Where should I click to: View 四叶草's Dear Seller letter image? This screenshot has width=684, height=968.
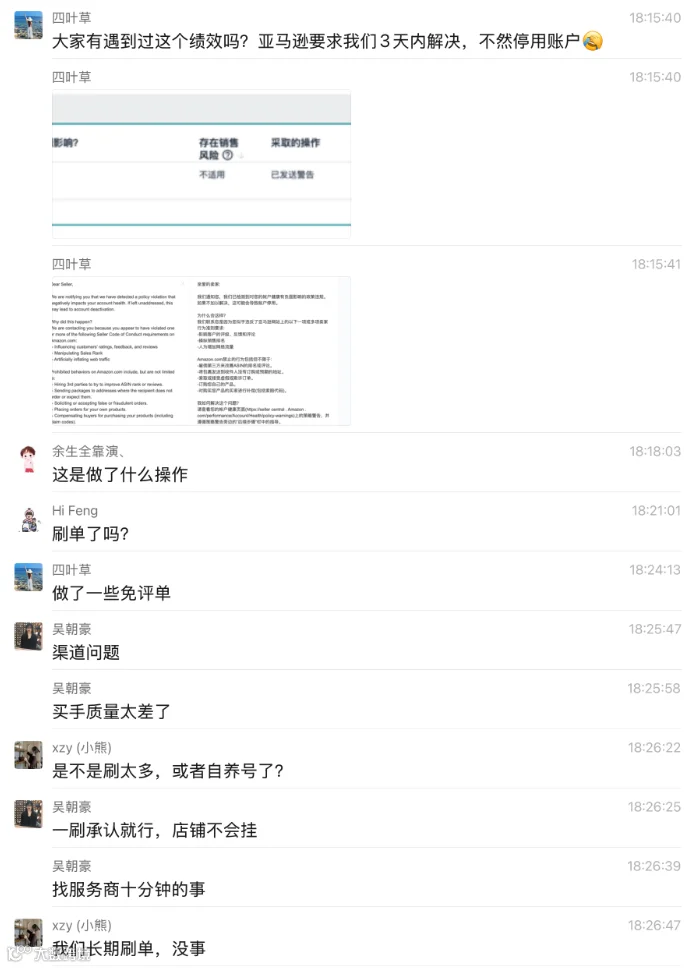201,351
